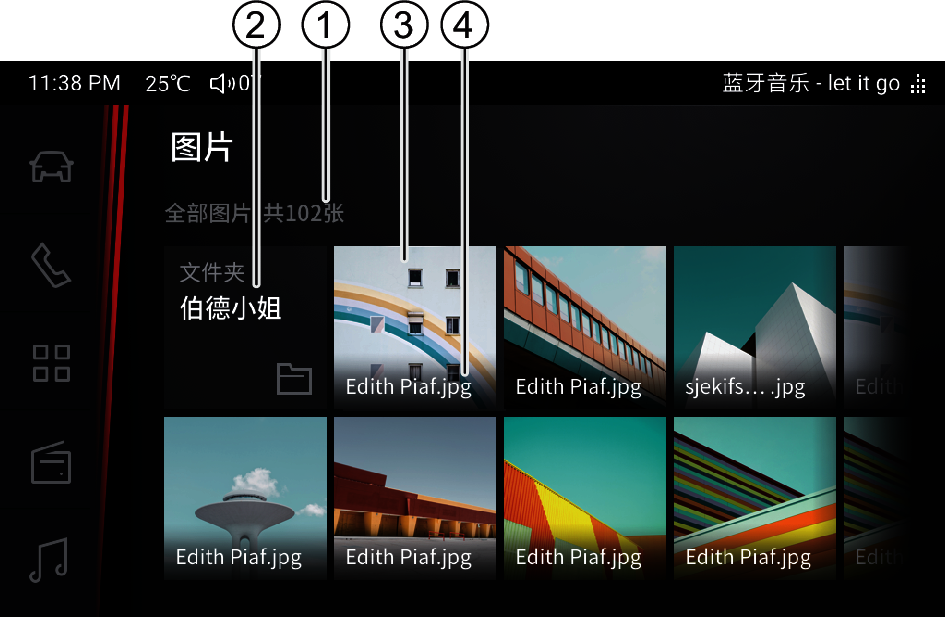Open the apps grid menu icon
Screen dimensions: 945x617
click(x=52, y=363)
